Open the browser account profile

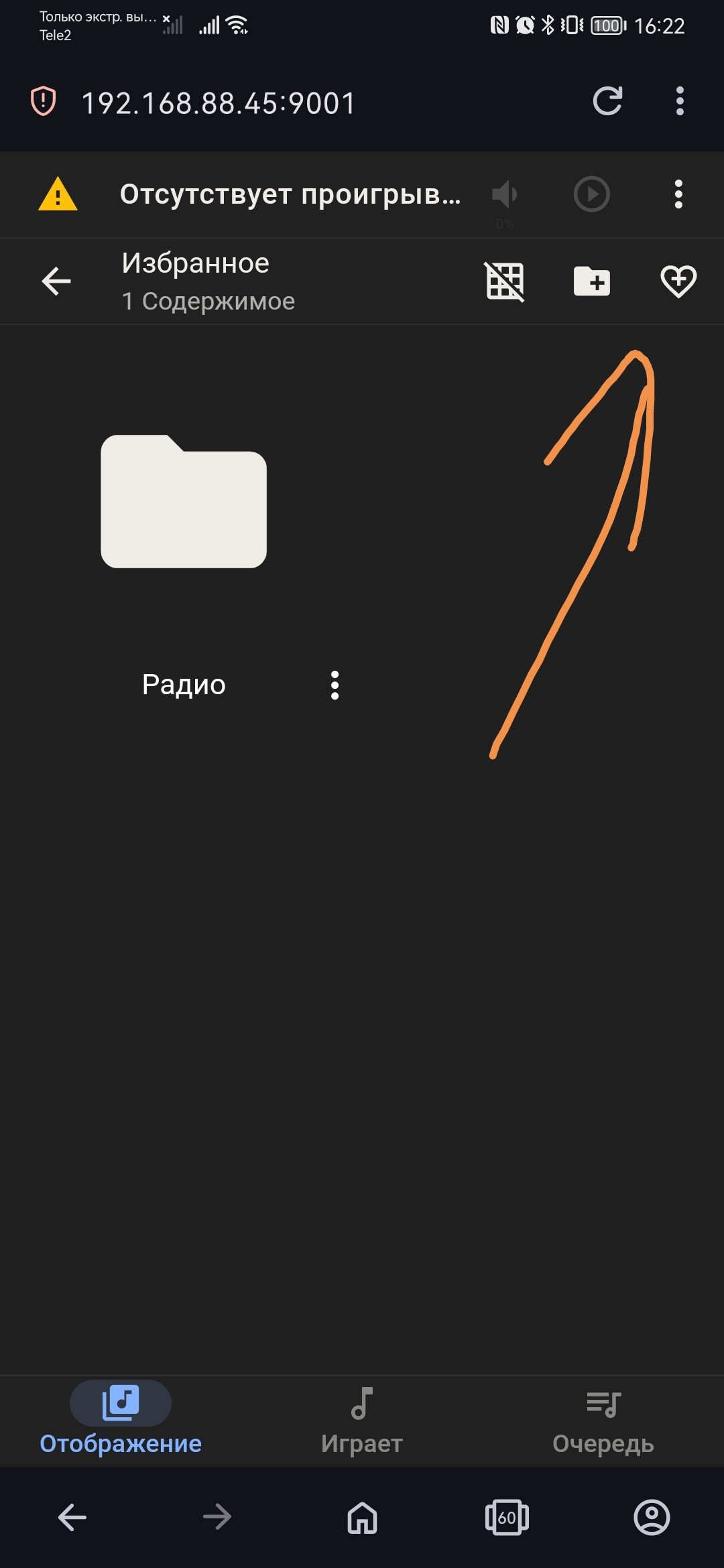(x=652, y=1518)
